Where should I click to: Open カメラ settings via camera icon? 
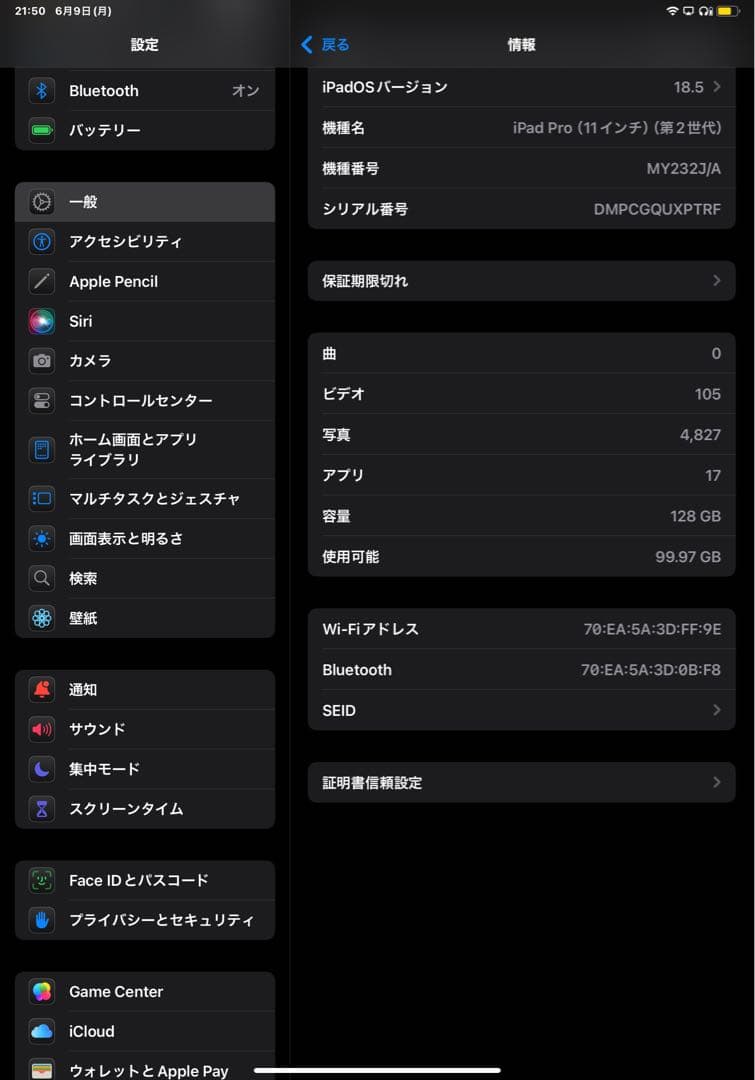coord(41,361)
